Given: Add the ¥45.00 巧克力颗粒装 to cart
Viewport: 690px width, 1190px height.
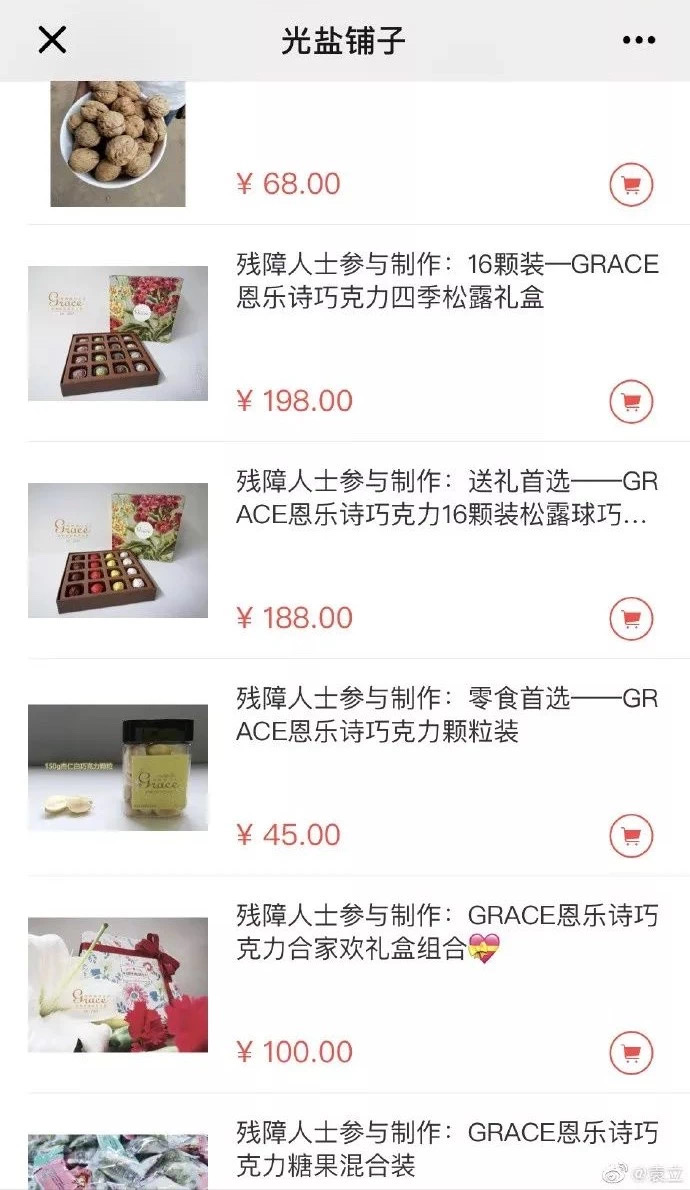Looking at the screenshot, I should (x=631, y=836).
